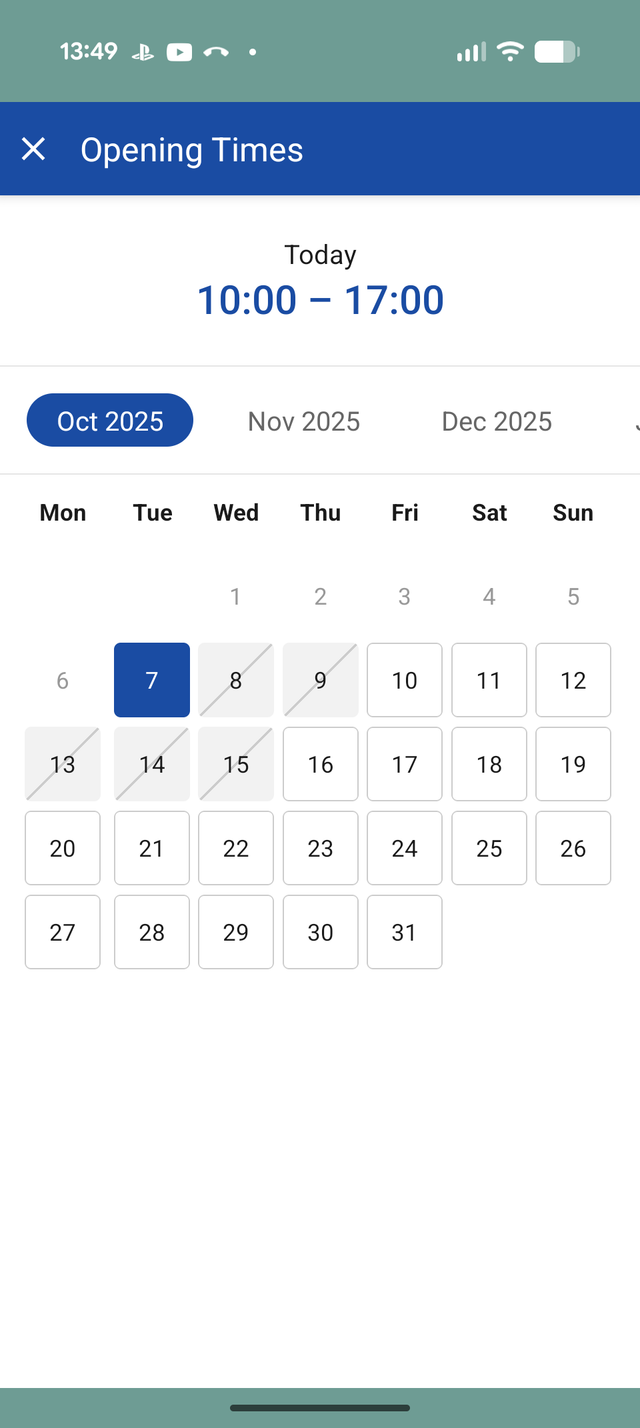This screenshot has height=1428, width=640.
Task: Select October 26 date cell
Action: pos(573,848)
